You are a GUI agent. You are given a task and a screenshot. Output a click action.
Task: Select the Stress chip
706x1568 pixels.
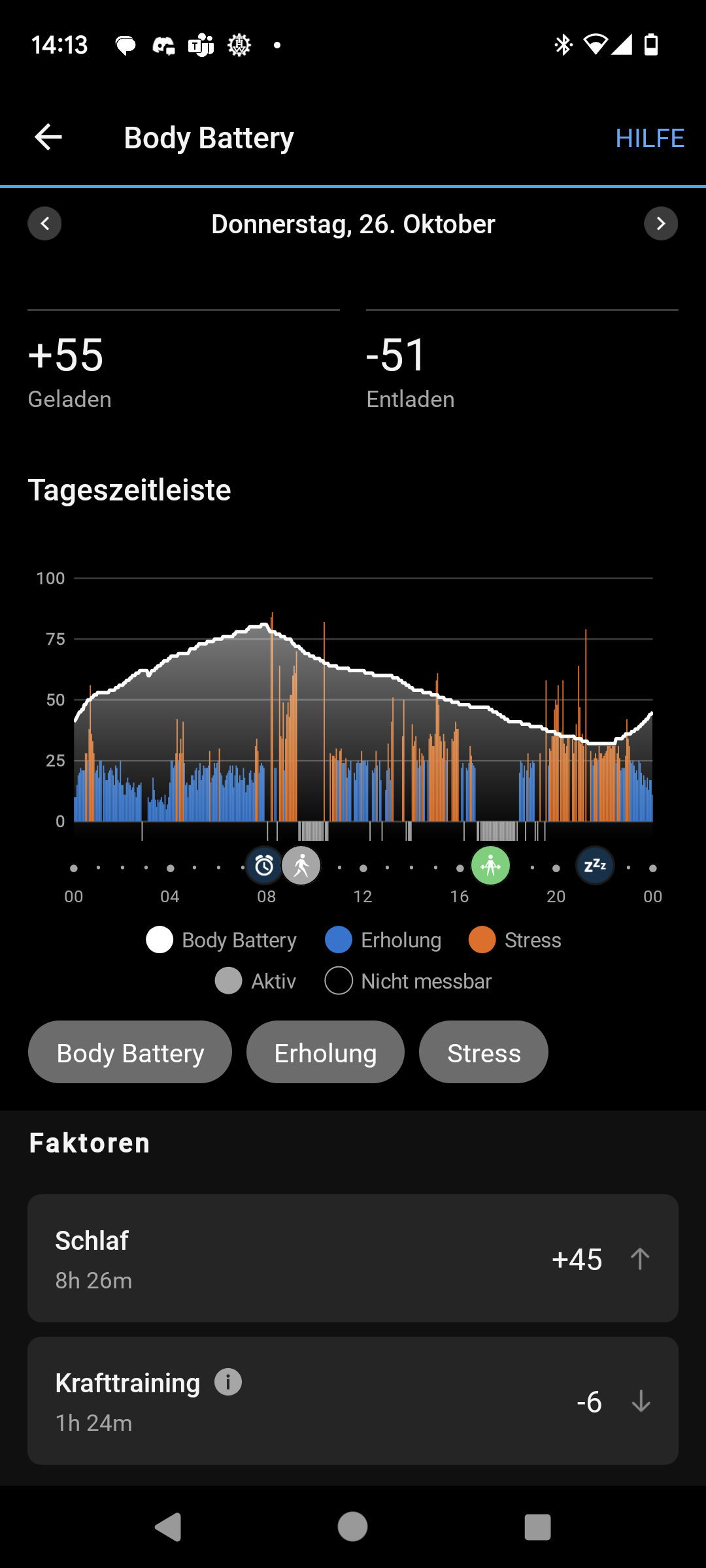484,1052
